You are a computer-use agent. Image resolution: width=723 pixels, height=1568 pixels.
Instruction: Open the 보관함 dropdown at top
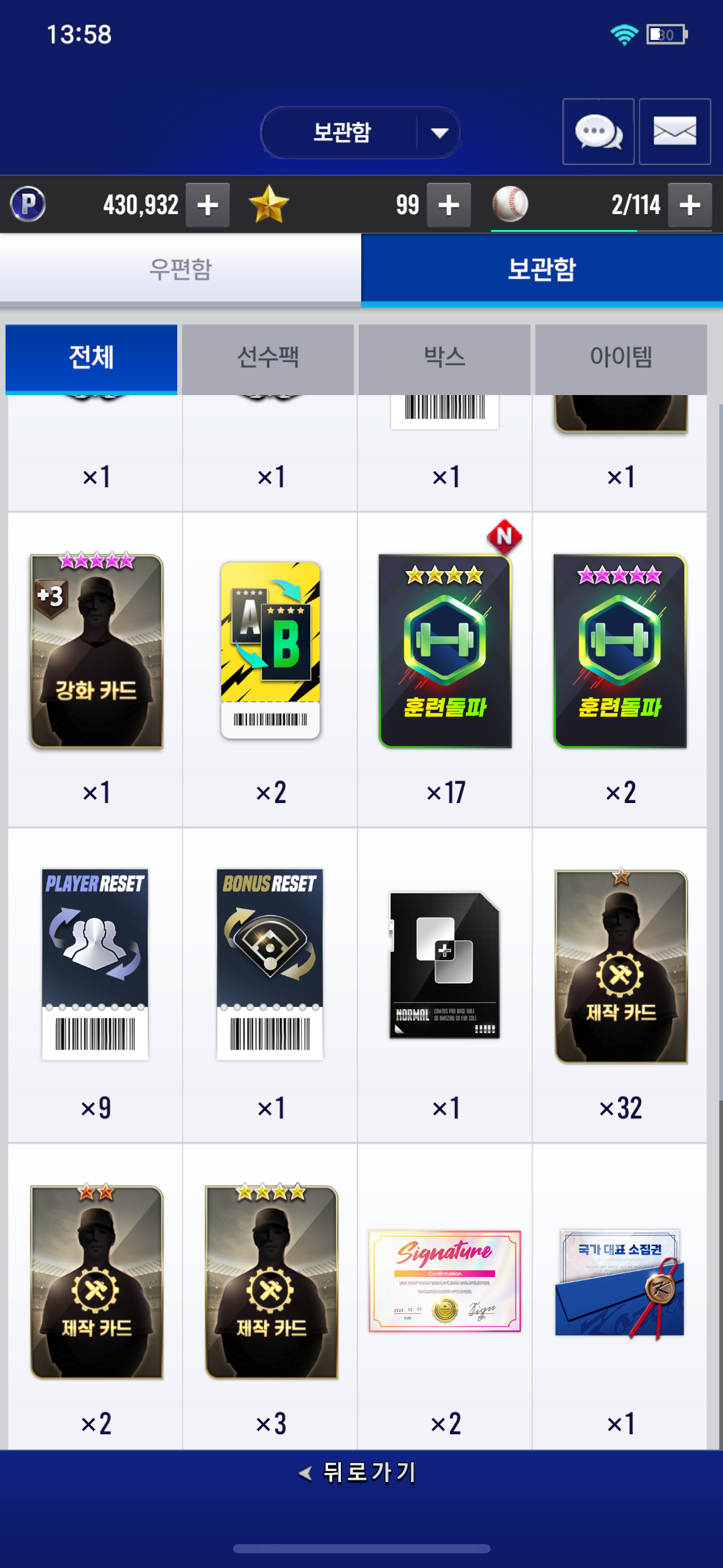[x=361, y=133]
